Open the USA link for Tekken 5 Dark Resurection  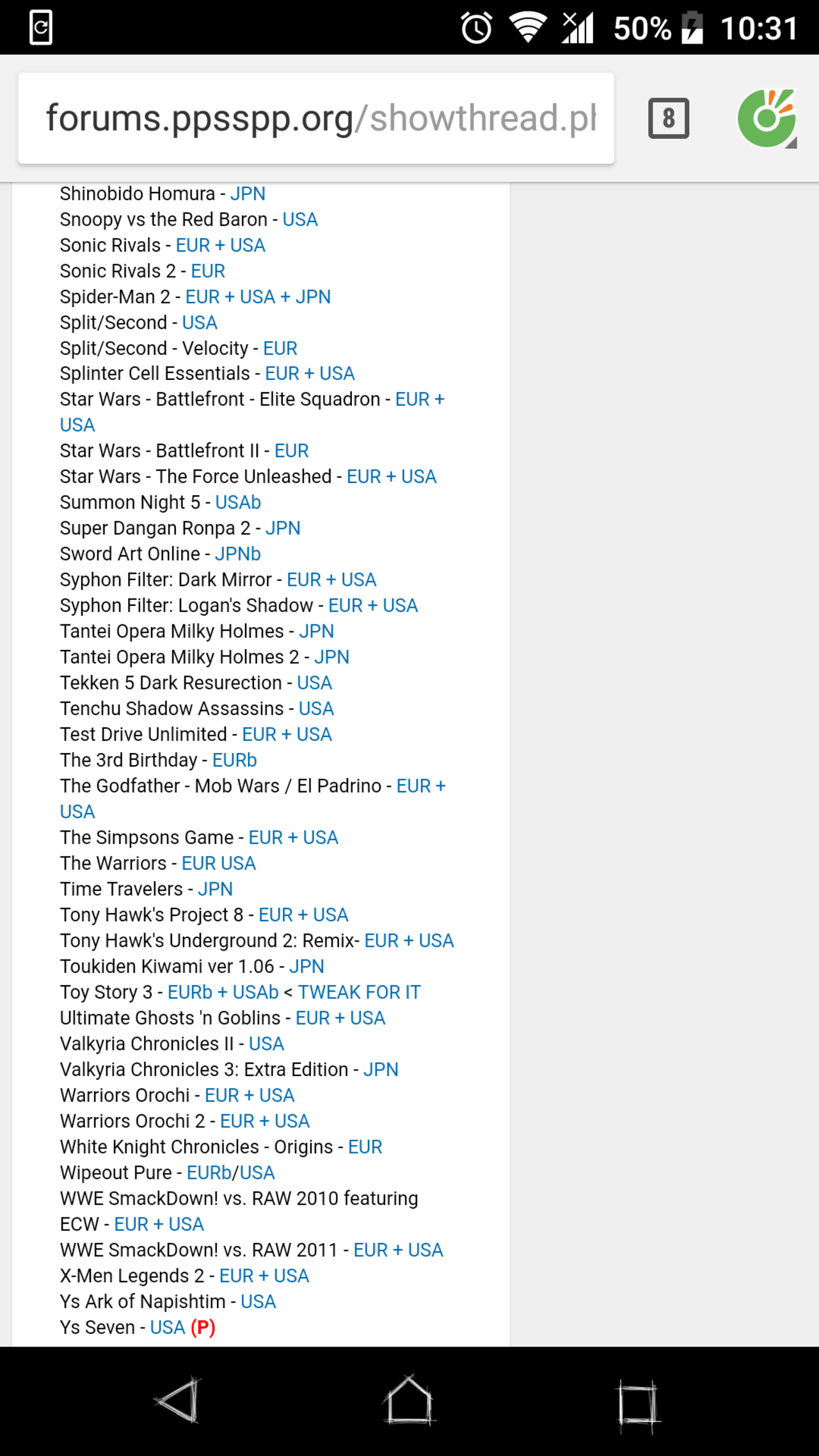(x=314, y=683)
